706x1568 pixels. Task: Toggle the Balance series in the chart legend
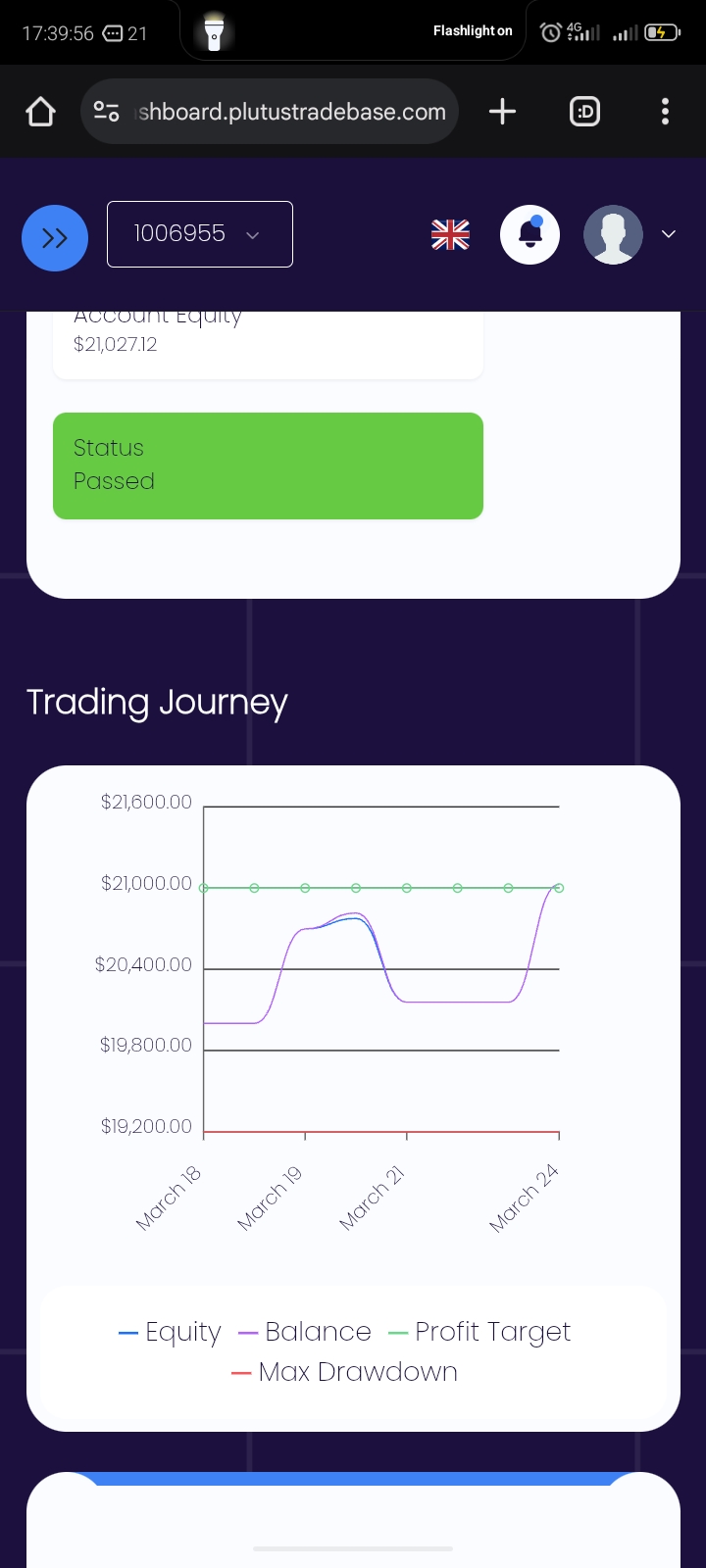point(306,1332)
